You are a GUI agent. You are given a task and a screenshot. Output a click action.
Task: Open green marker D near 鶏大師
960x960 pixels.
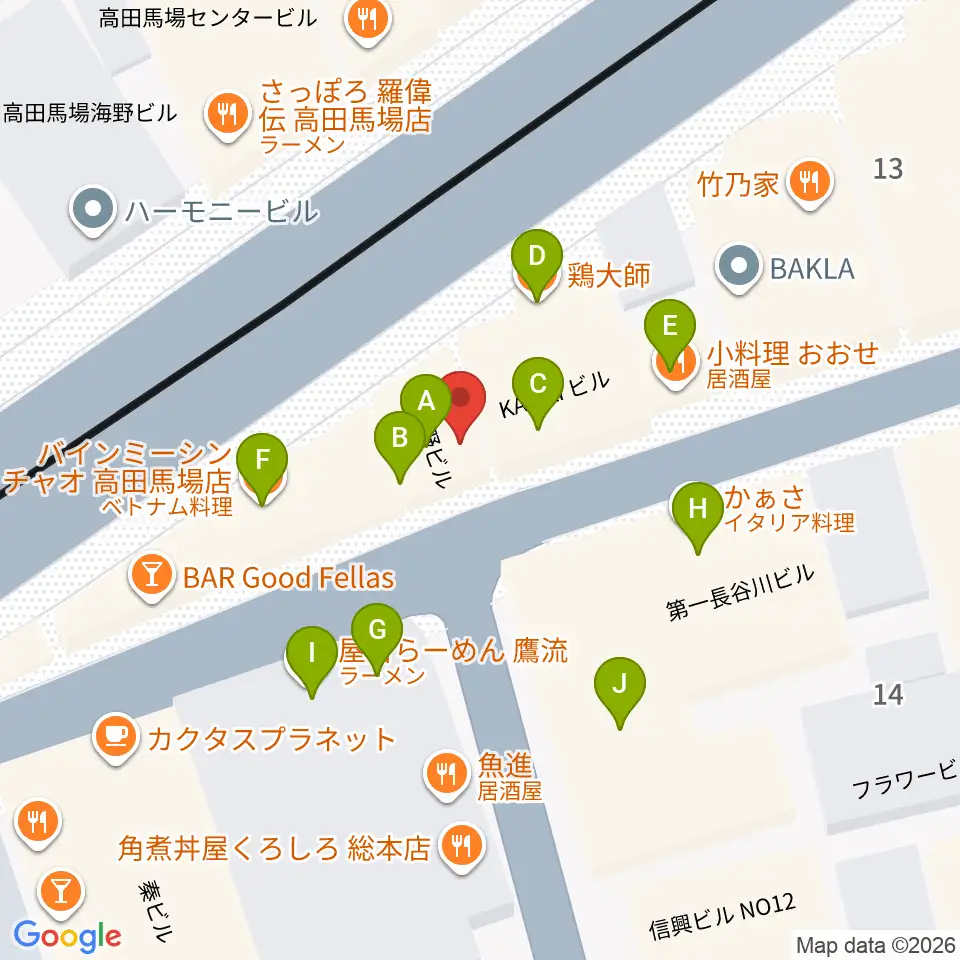[537, 260]
